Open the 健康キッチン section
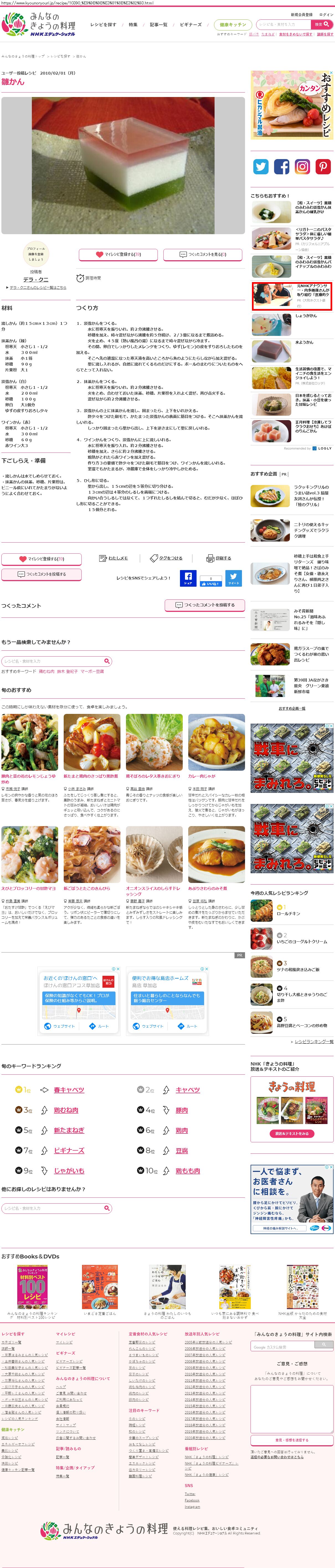The width and height of the screenshot is (335, 1568). pyautogui.click(x=233, y=25)
